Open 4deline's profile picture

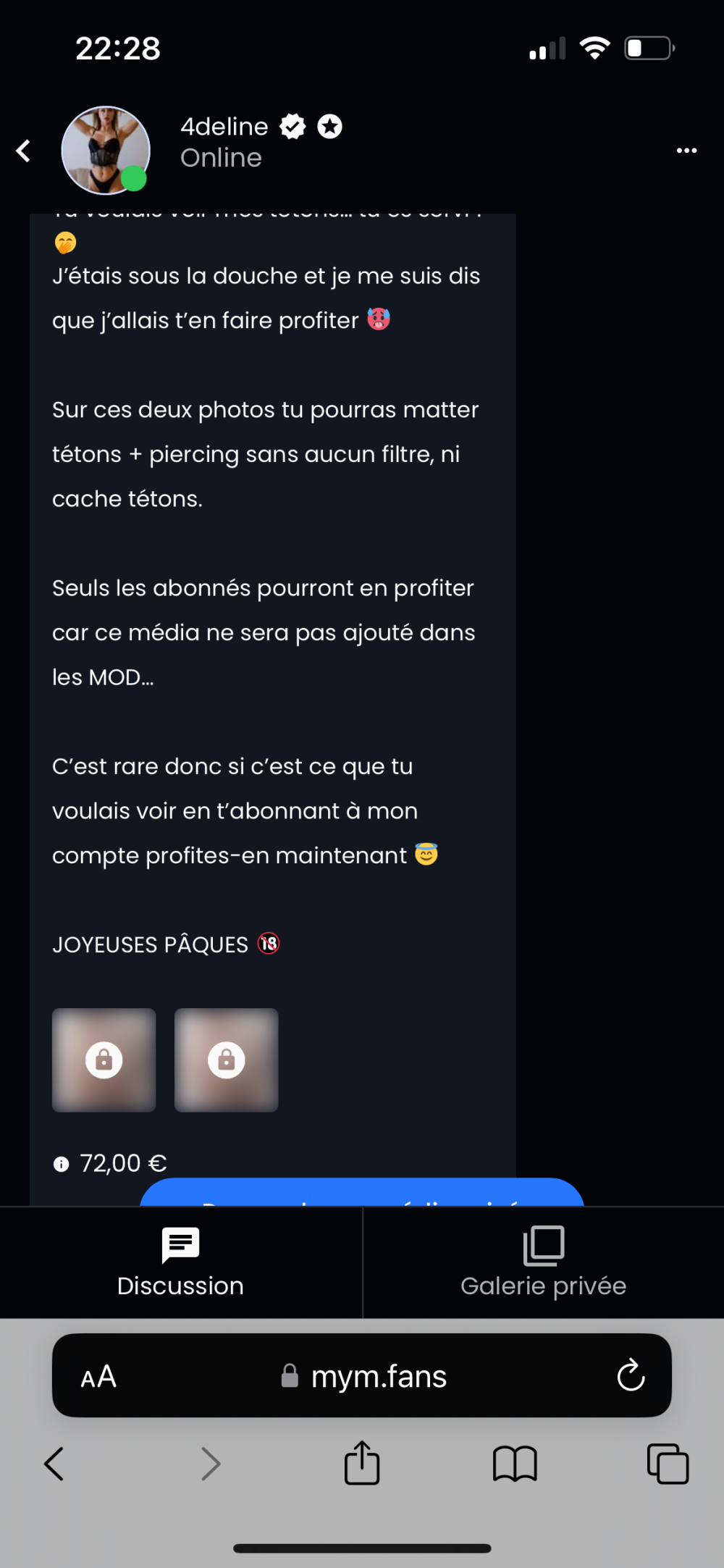pyautogui.click(x=106, y=151)
